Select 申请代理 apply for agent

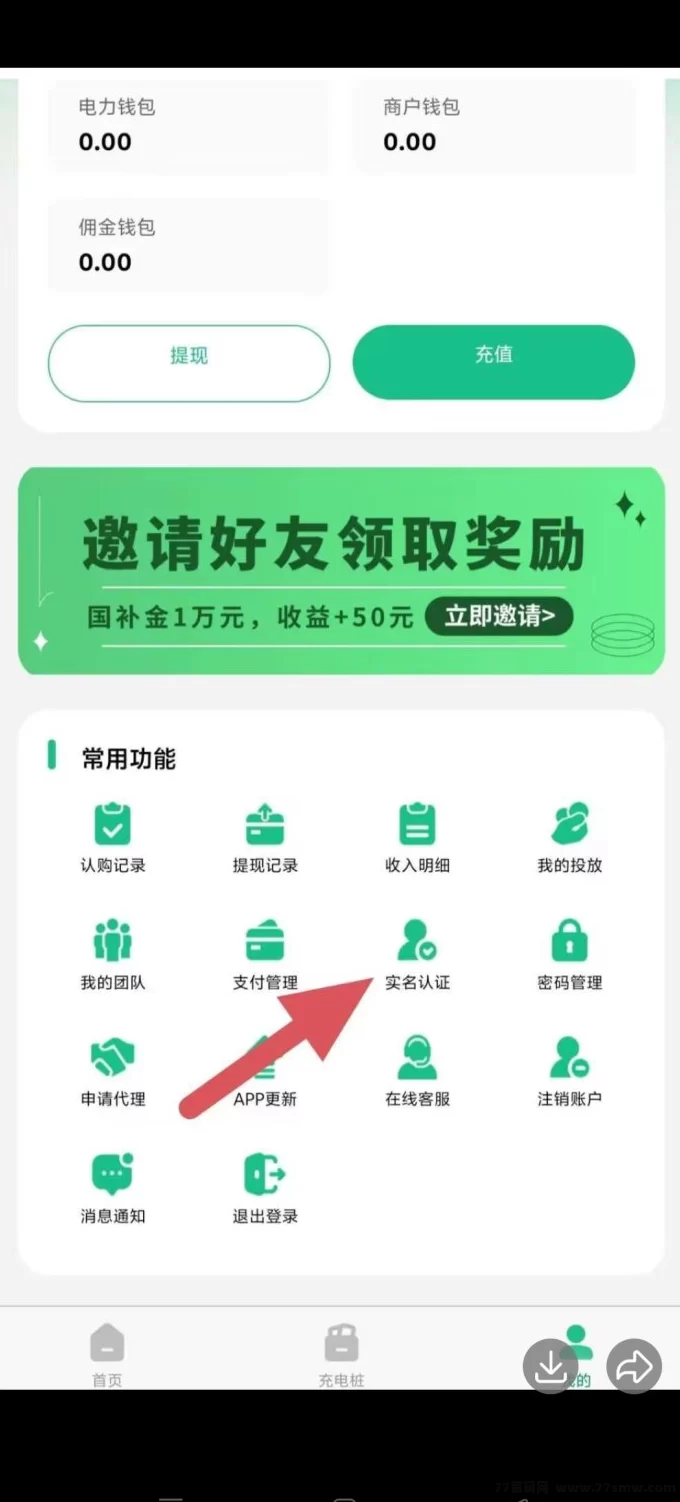click(x=113, y=1071)
